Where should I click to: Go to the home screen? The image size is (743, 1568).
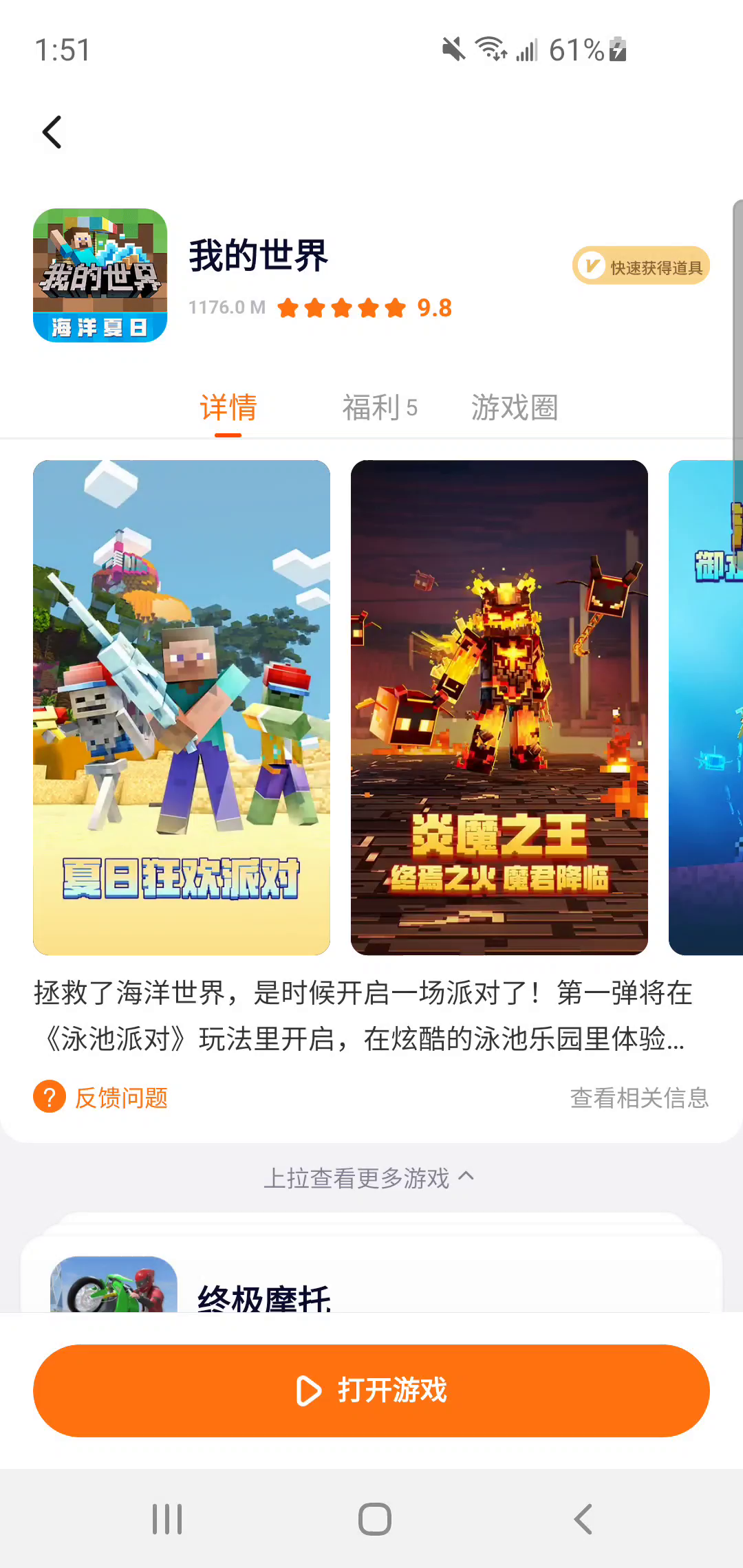click(374, 1519)
